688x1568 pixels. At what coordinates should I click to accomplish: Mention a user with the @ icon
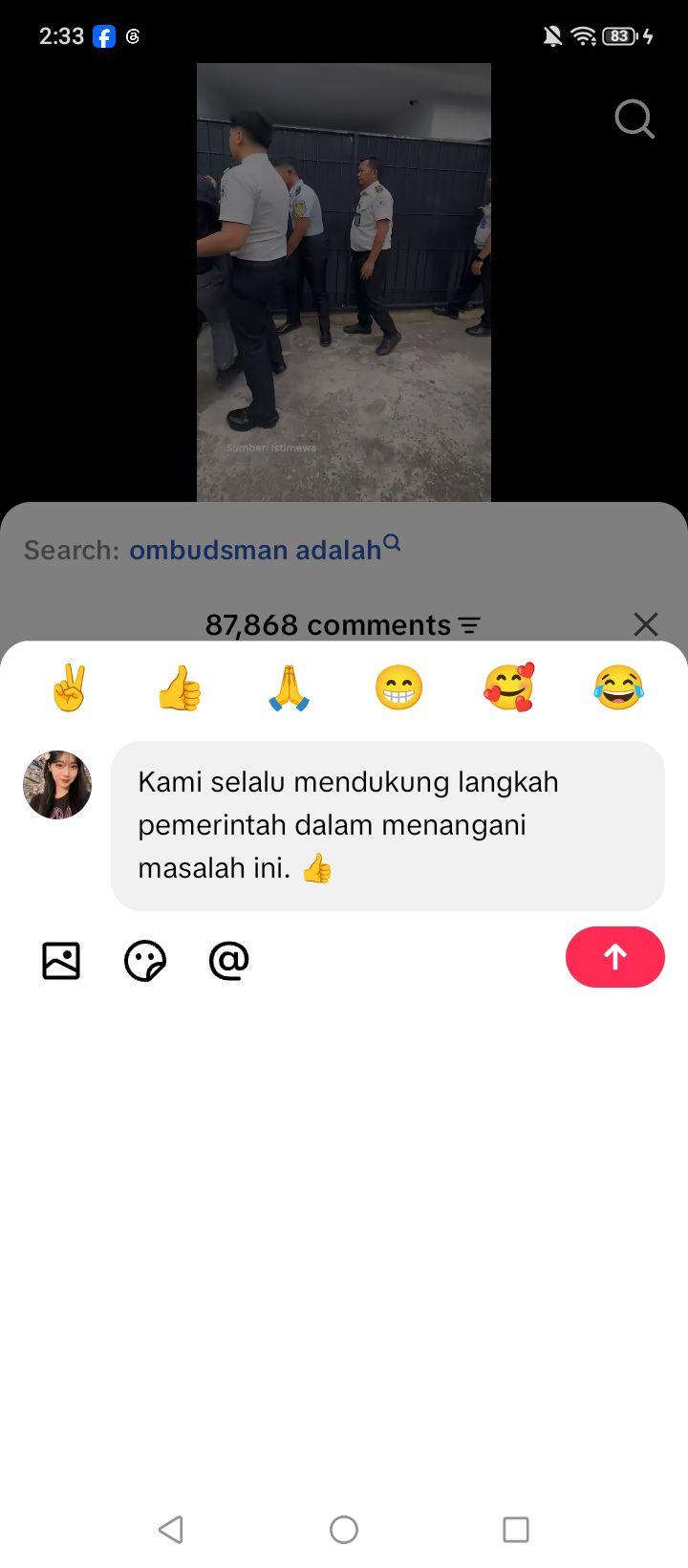229,961
